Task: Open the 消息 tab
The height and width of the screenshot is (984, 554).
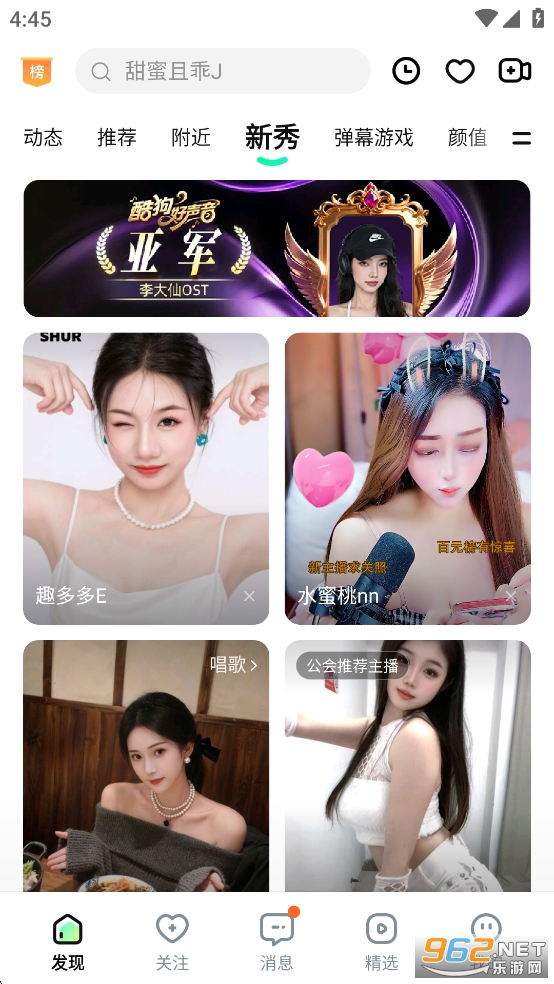Action: coord(277,941)
